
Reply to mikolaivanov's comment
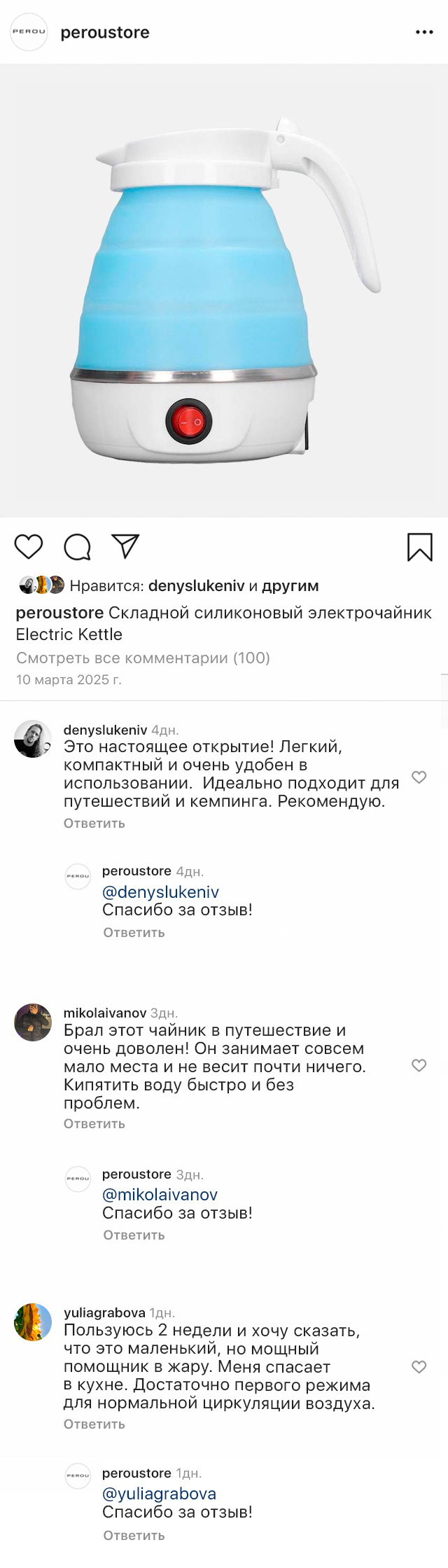94,1123
